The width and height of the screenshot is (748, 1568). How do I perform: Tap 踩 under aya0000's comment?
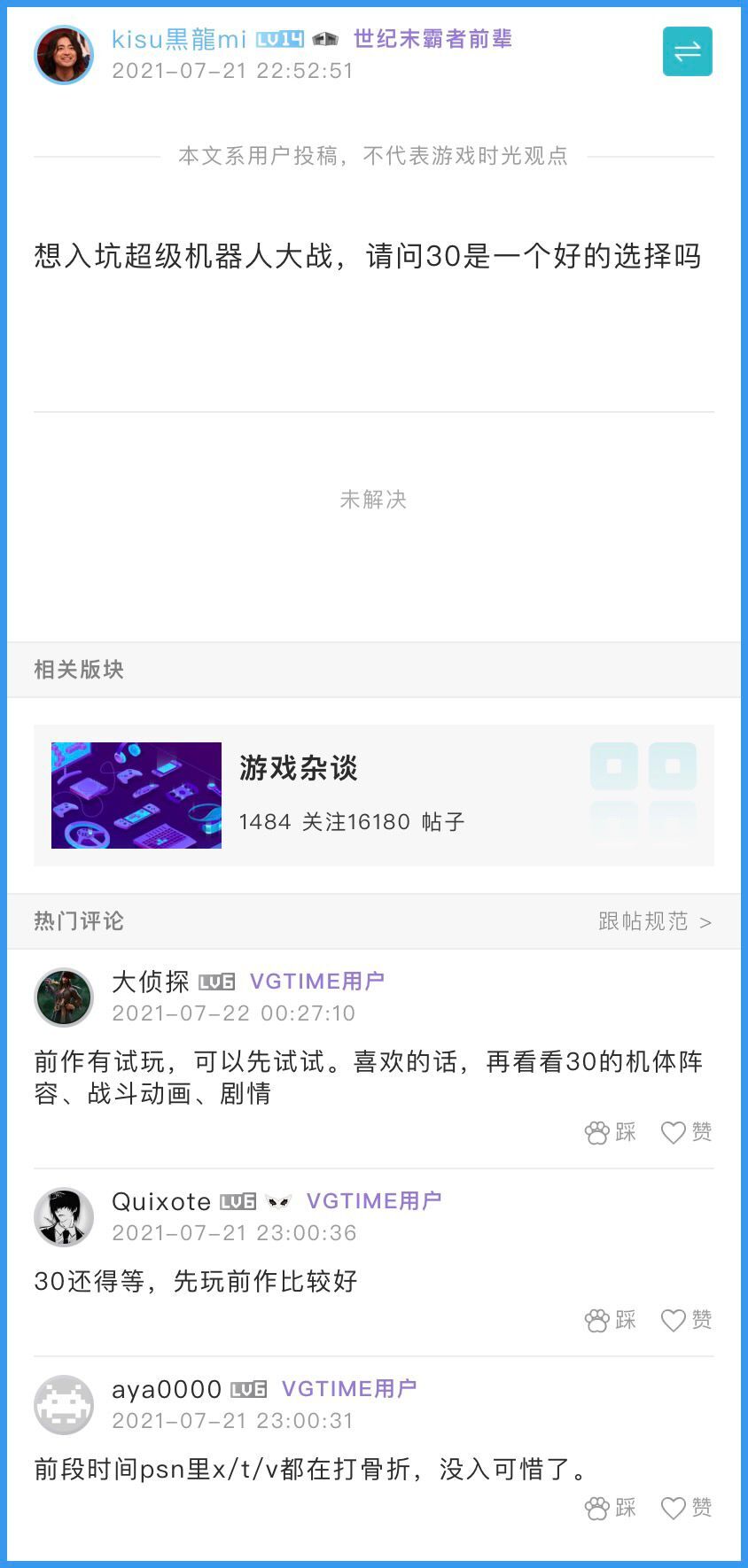pos(611,1508)
